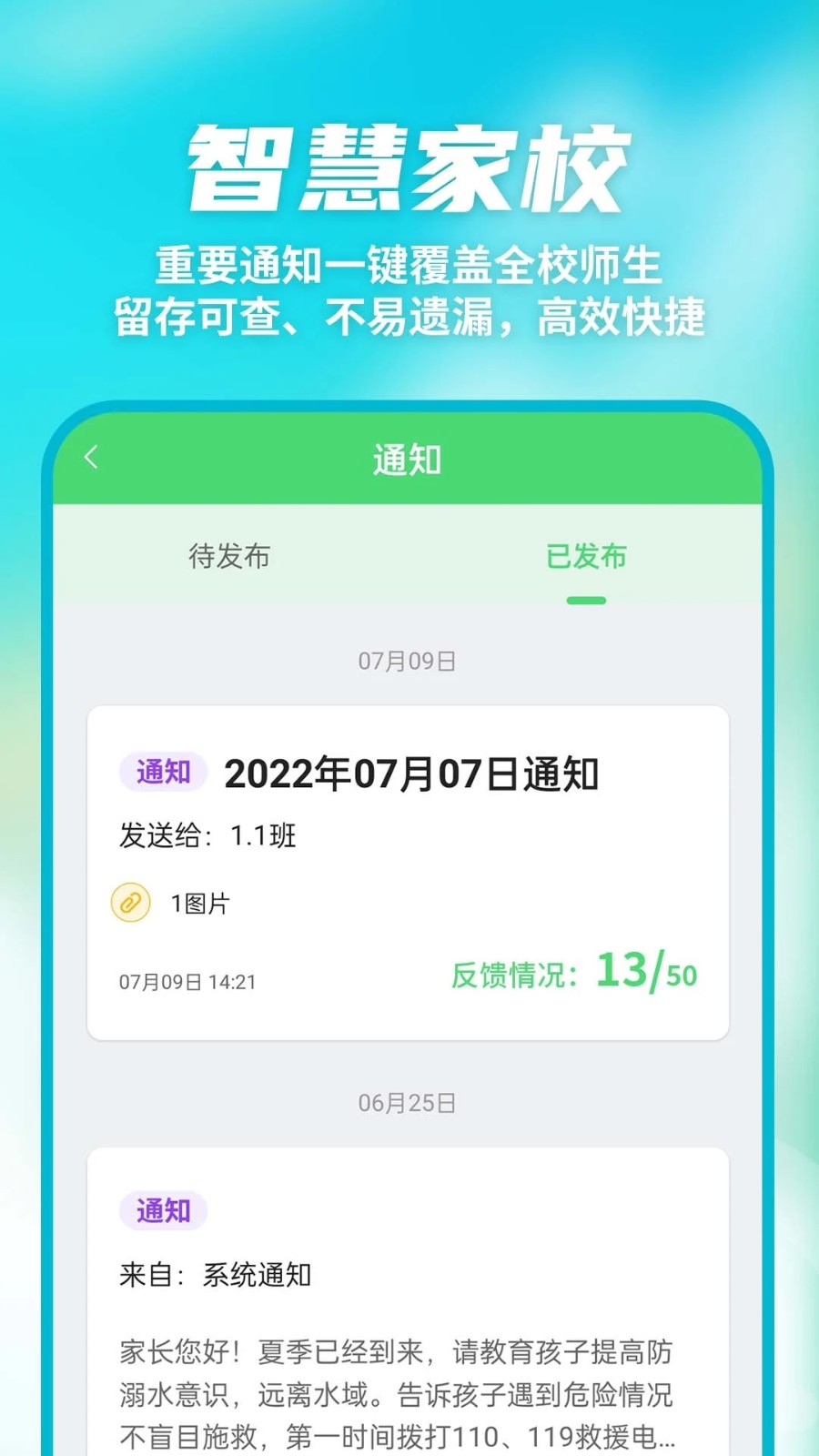
Task: Switch to the 待发布 tab
Action: tap(230, 556)
